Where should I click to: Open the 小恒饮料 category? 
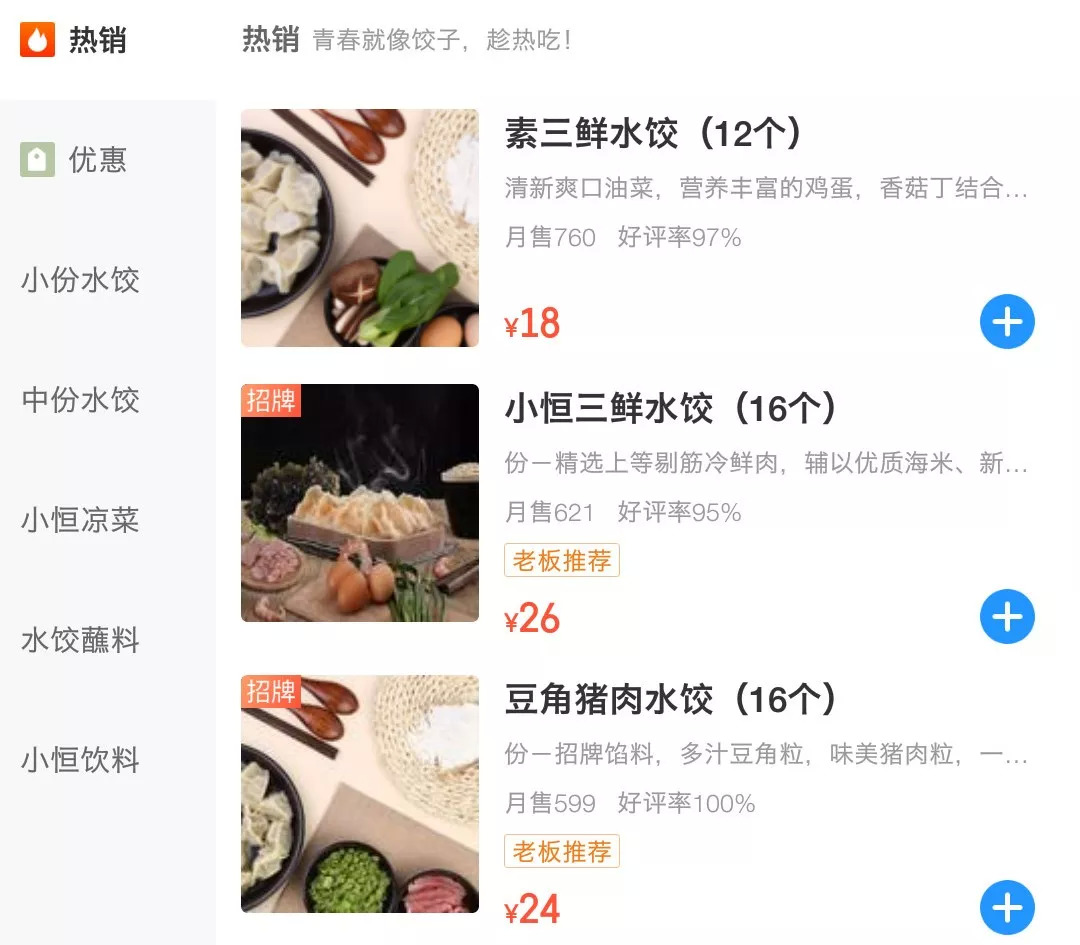pos(80,760)
